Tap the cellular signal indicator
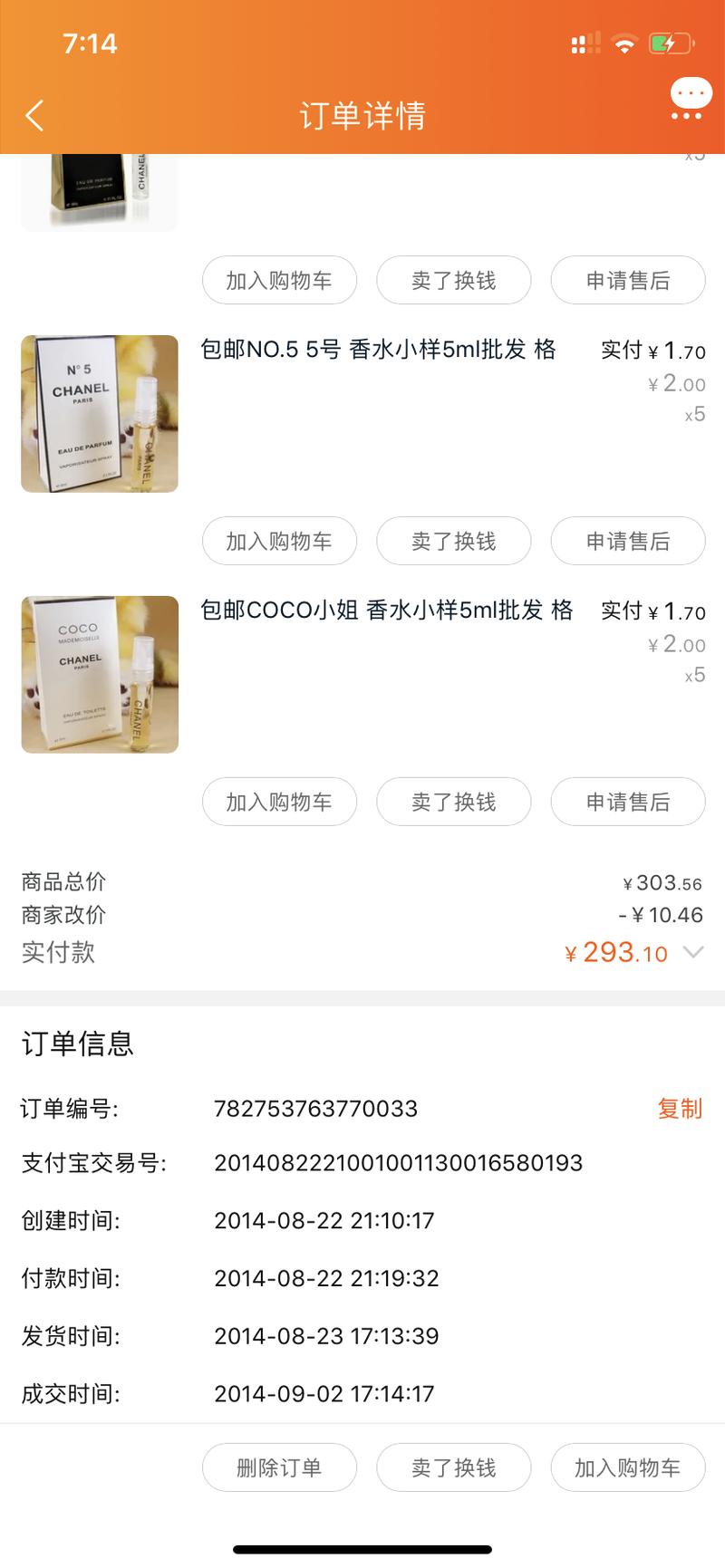Screen dimensions: 725x1568 coord(585,42)
